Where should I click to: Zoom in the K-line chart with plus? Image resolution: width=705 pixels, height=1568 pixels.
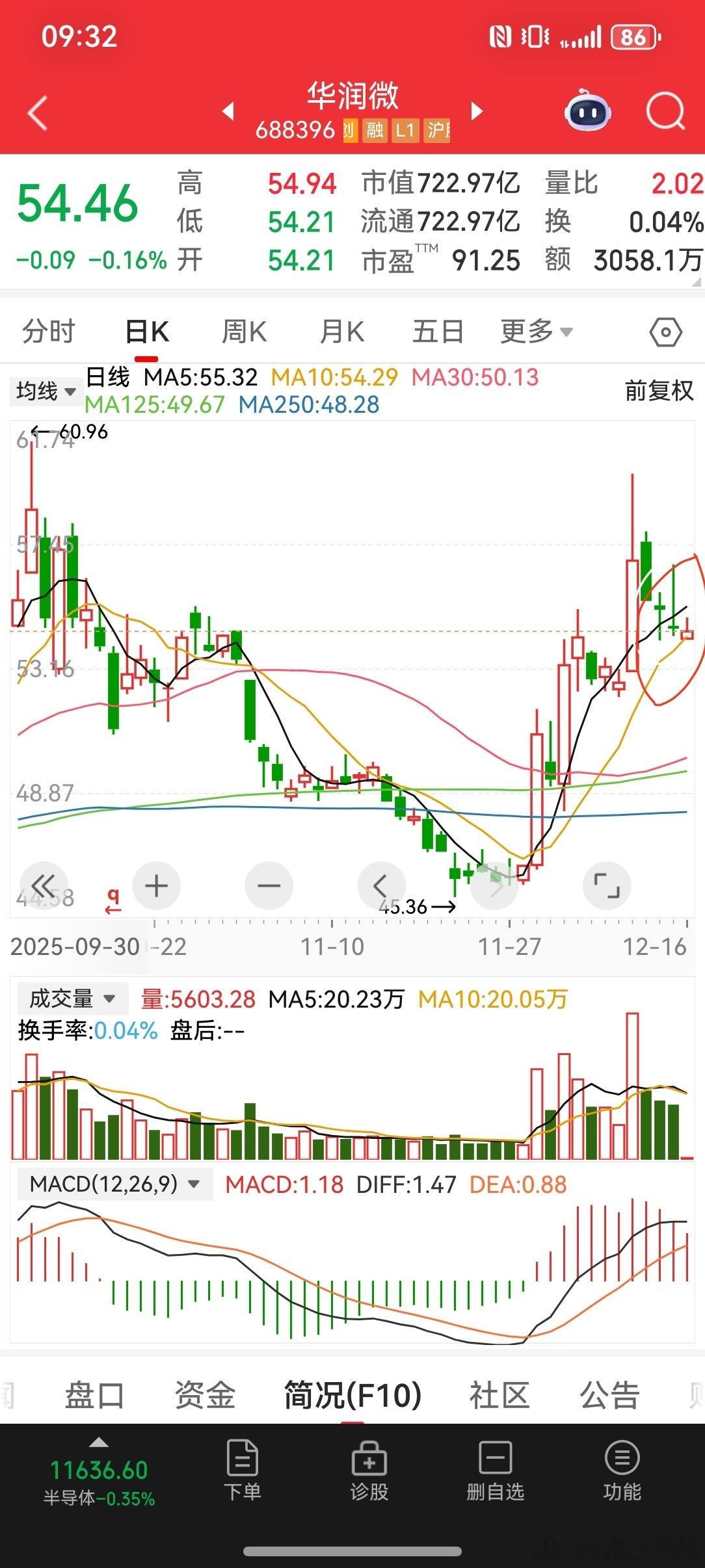pyautogui.click(x=156, y=885)
